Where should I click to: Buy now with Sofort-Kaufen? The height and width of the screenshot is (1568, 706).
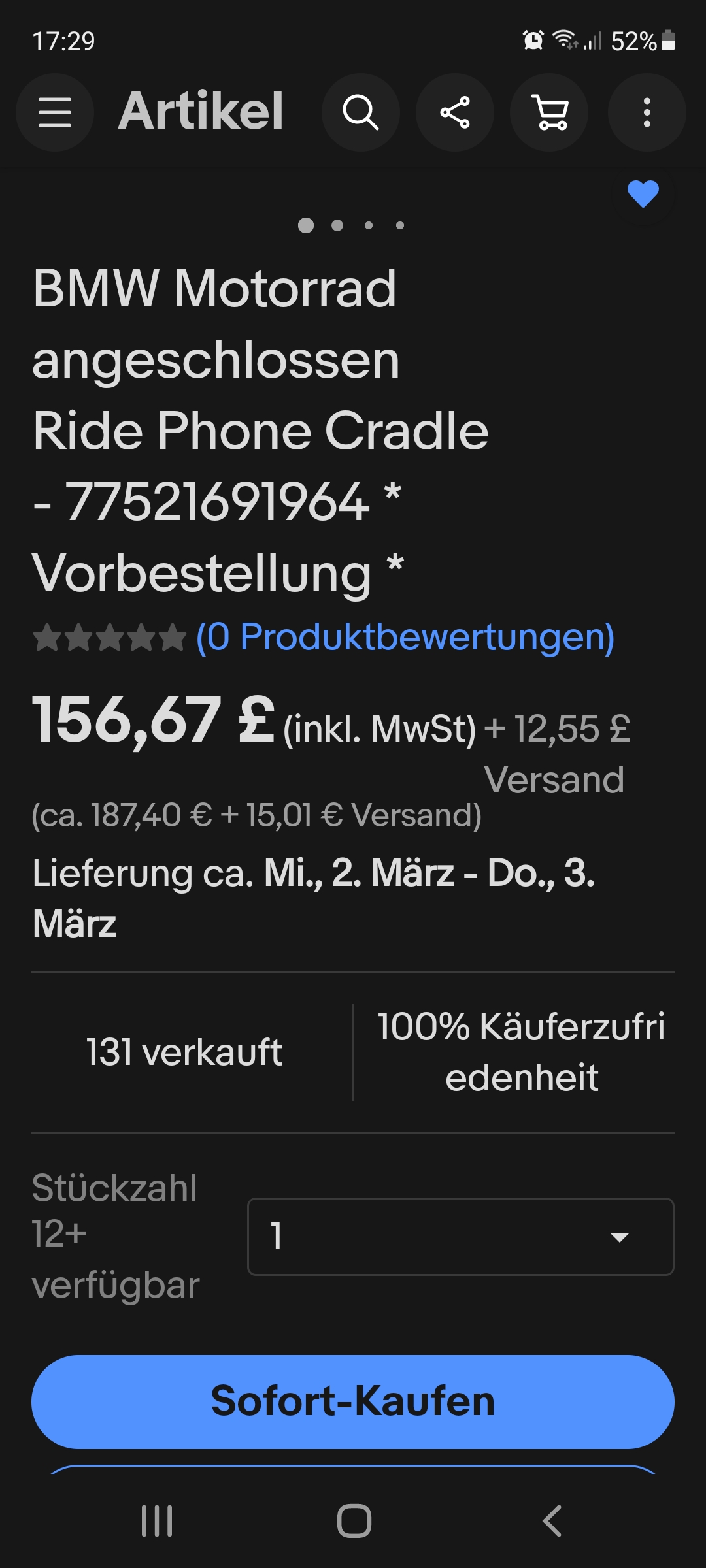353,1401
